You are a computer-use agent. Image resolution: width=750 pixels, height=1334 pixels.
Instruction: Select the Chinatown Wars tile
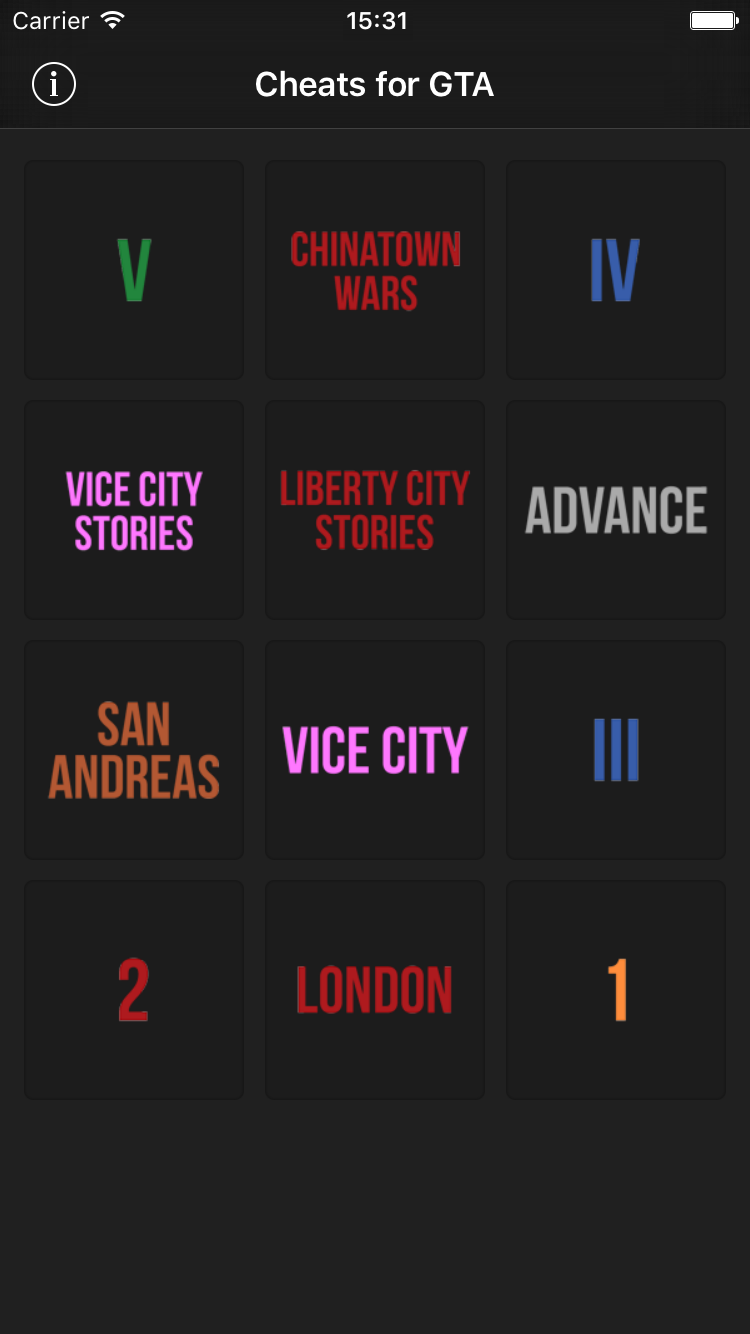coord(375,270)
